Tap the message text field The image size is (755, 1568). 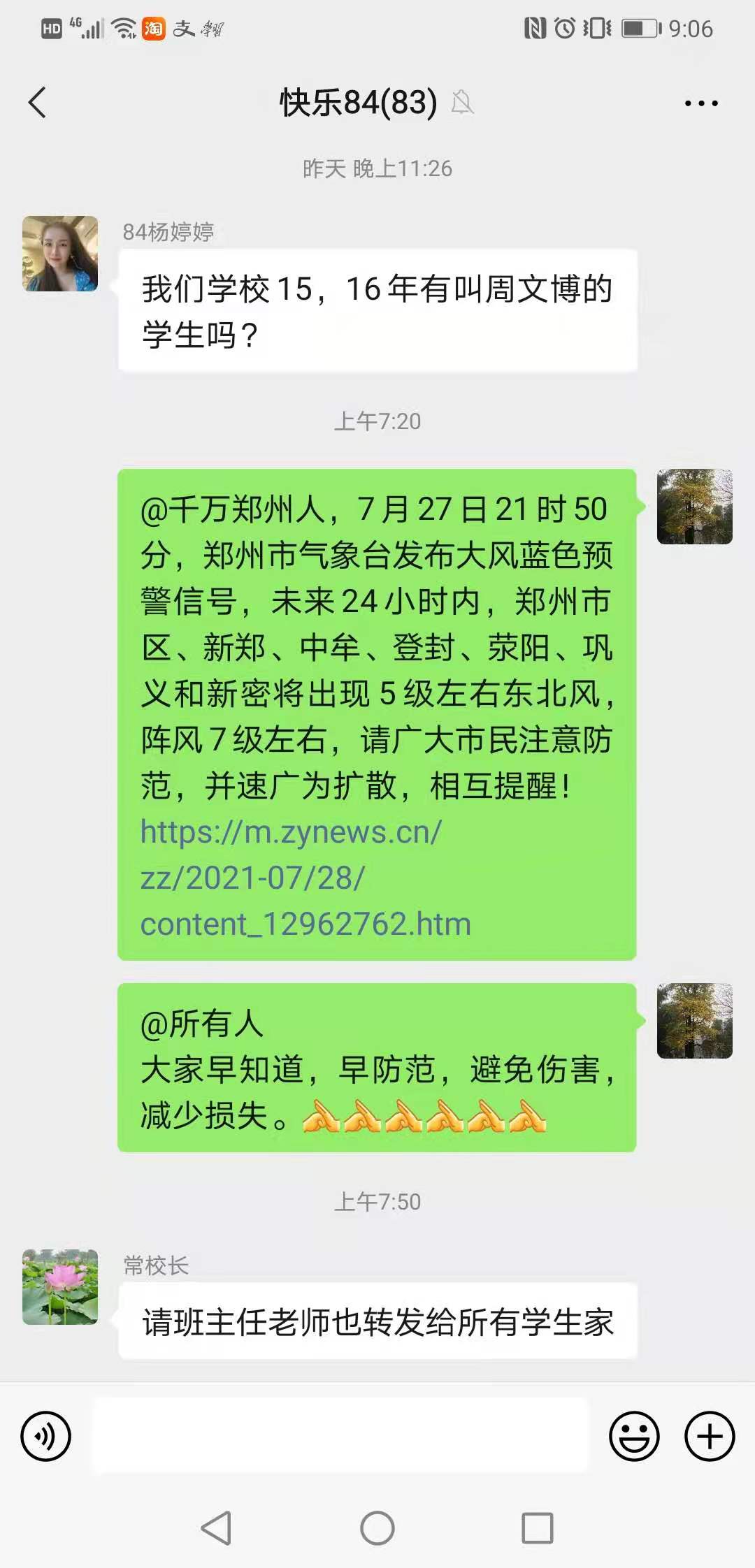(x=341, y=1437)
